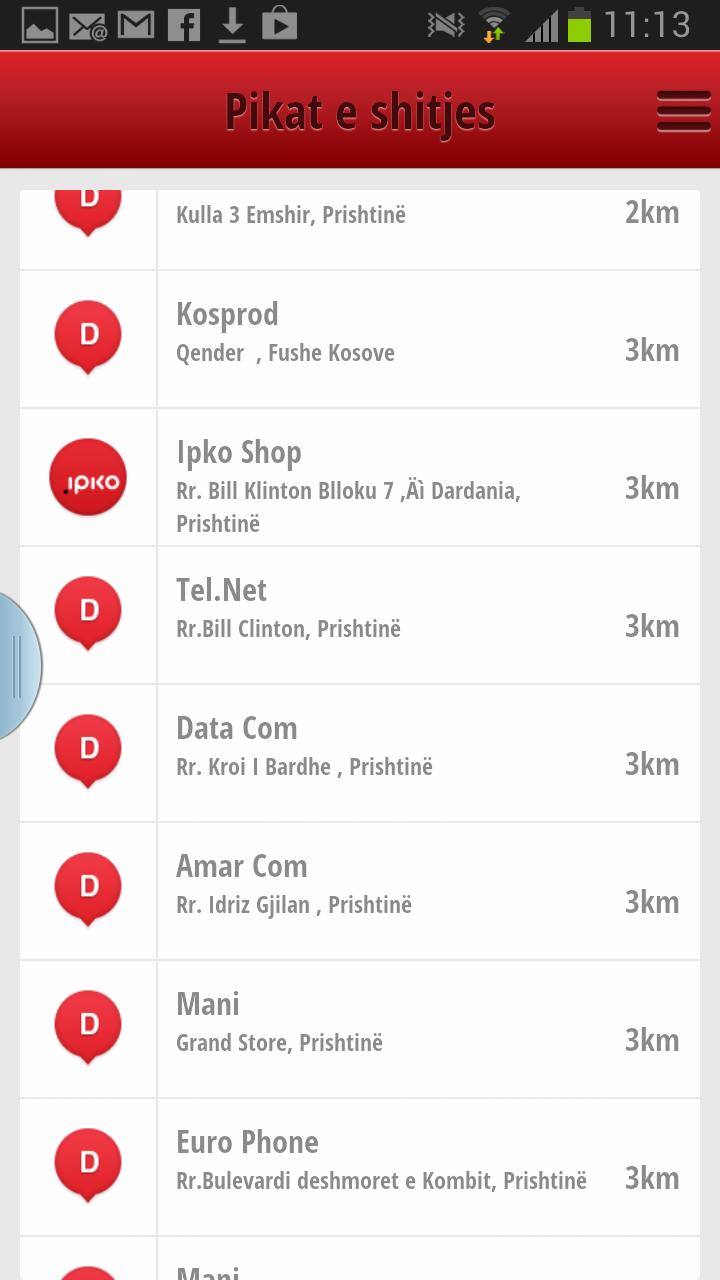
Task: Tap the mute indicator icon in the status bar
Action: [446, 22]
